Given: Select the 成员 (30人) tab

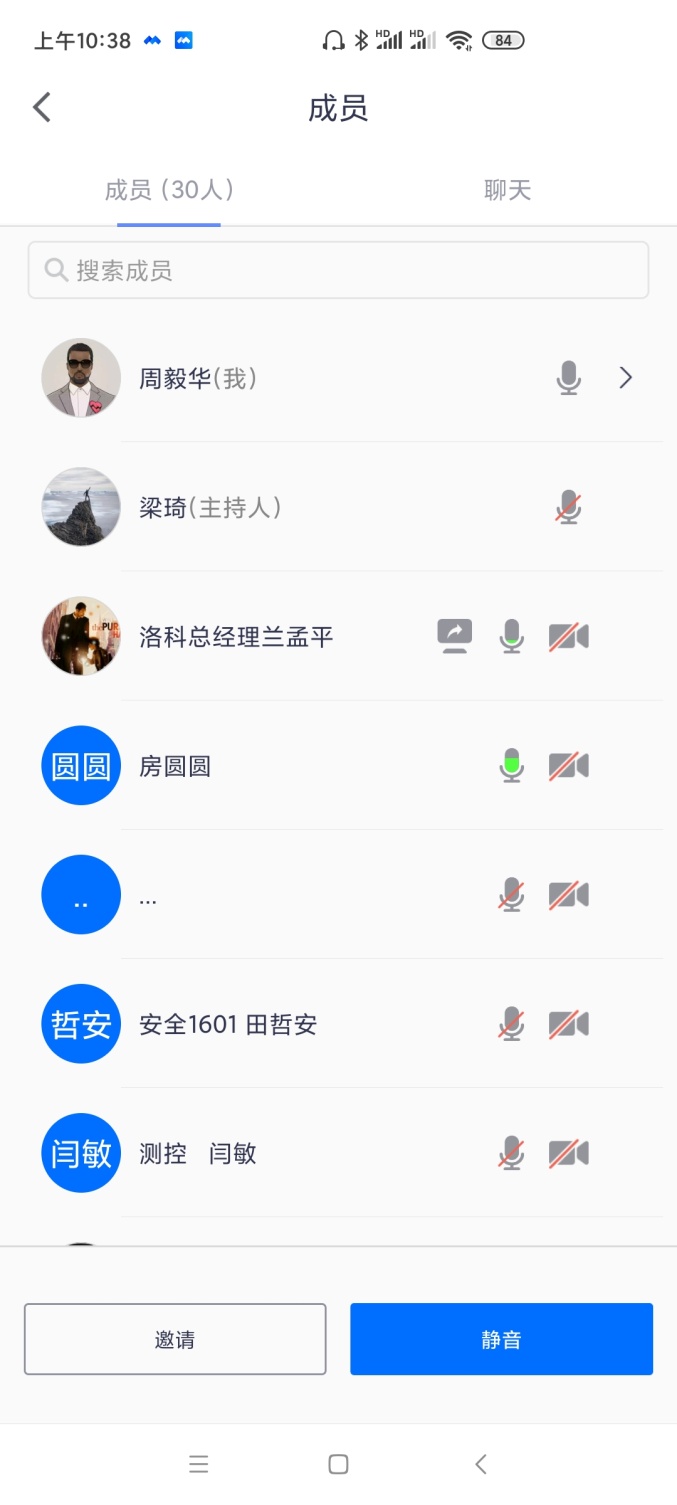Looking at the screenshot, I should click(169, 190).
